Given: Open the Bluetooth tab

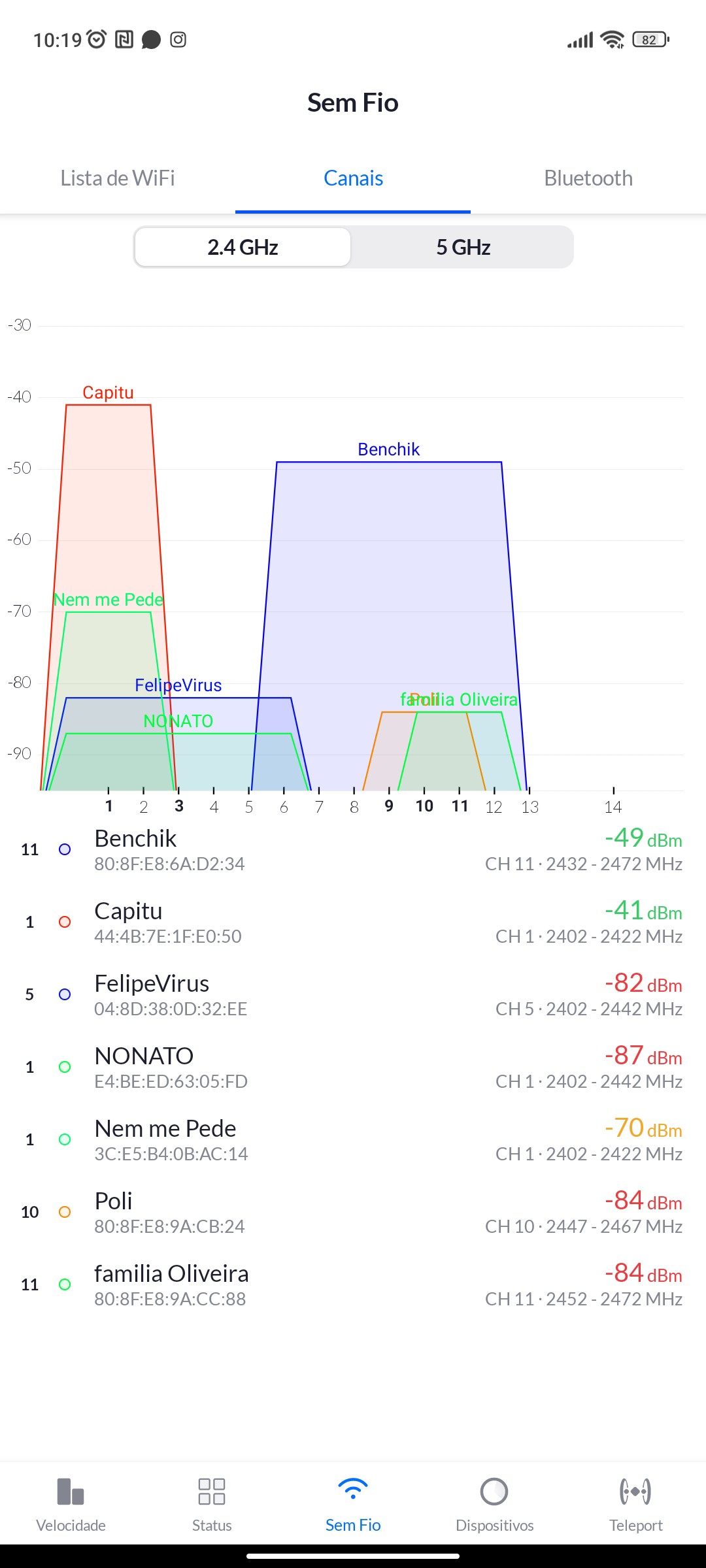Looking at the screenshot, I should pyautogui.click(x=588, y=178).
